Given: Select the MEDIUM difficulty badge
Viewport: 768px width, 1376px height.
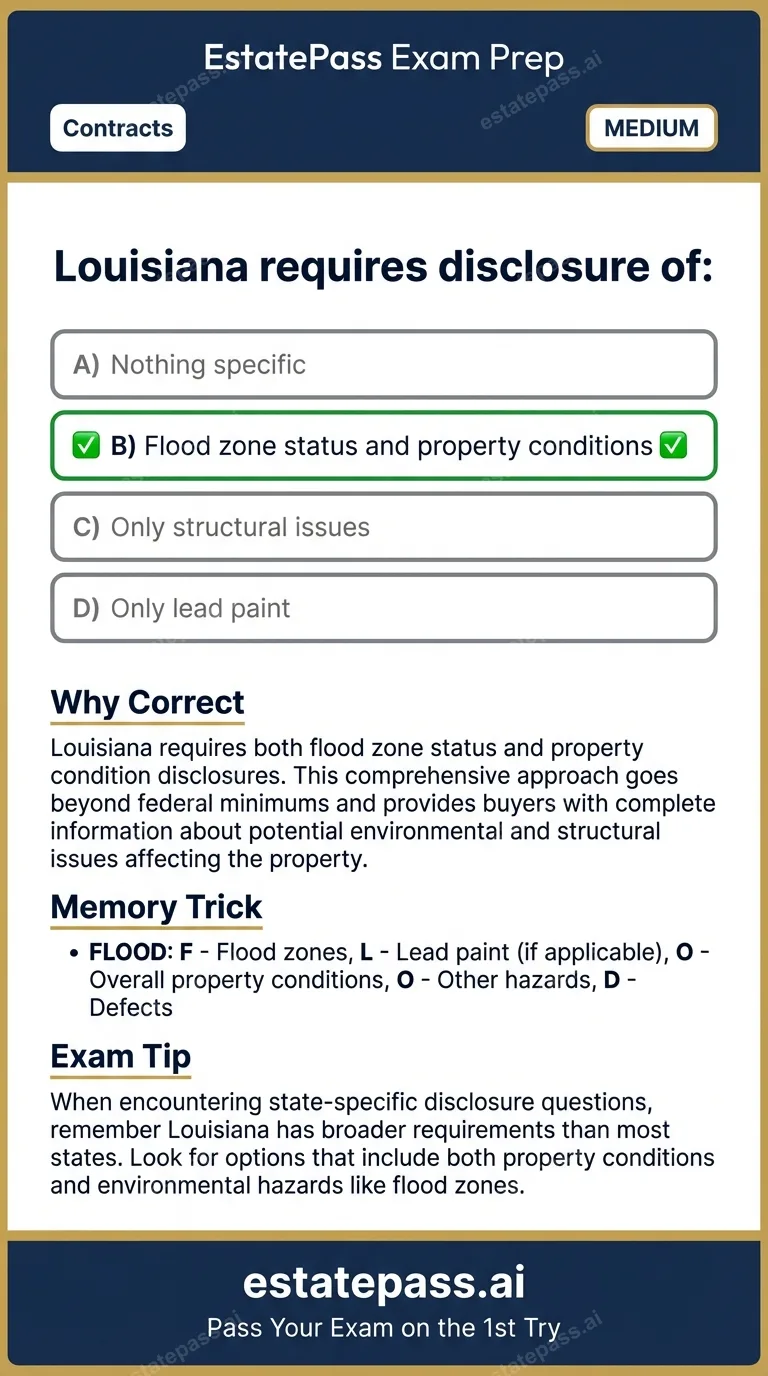Looking at the screenshot, I should (x=651, y=127).
